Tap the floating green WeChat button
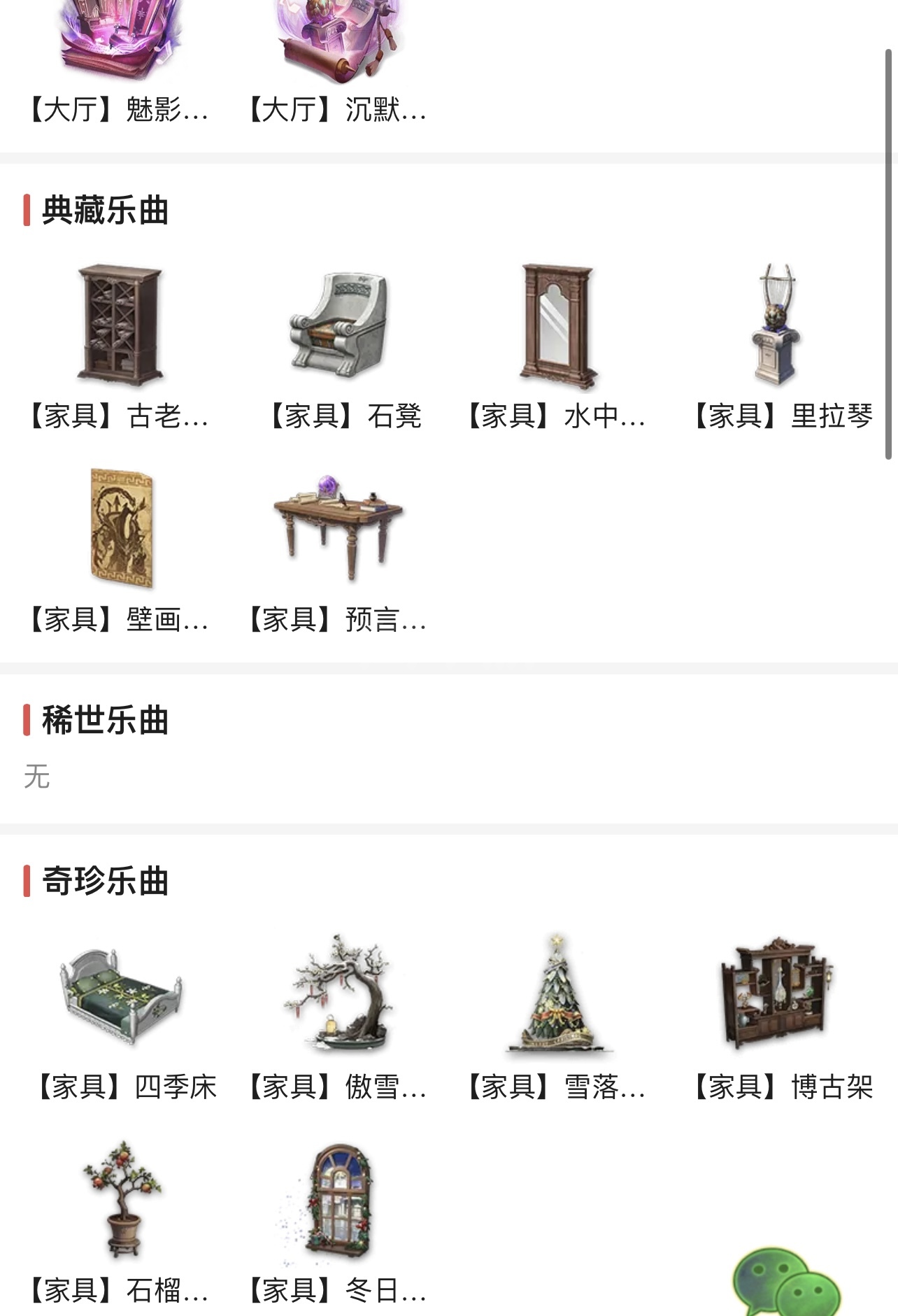 pos(786,1283)
